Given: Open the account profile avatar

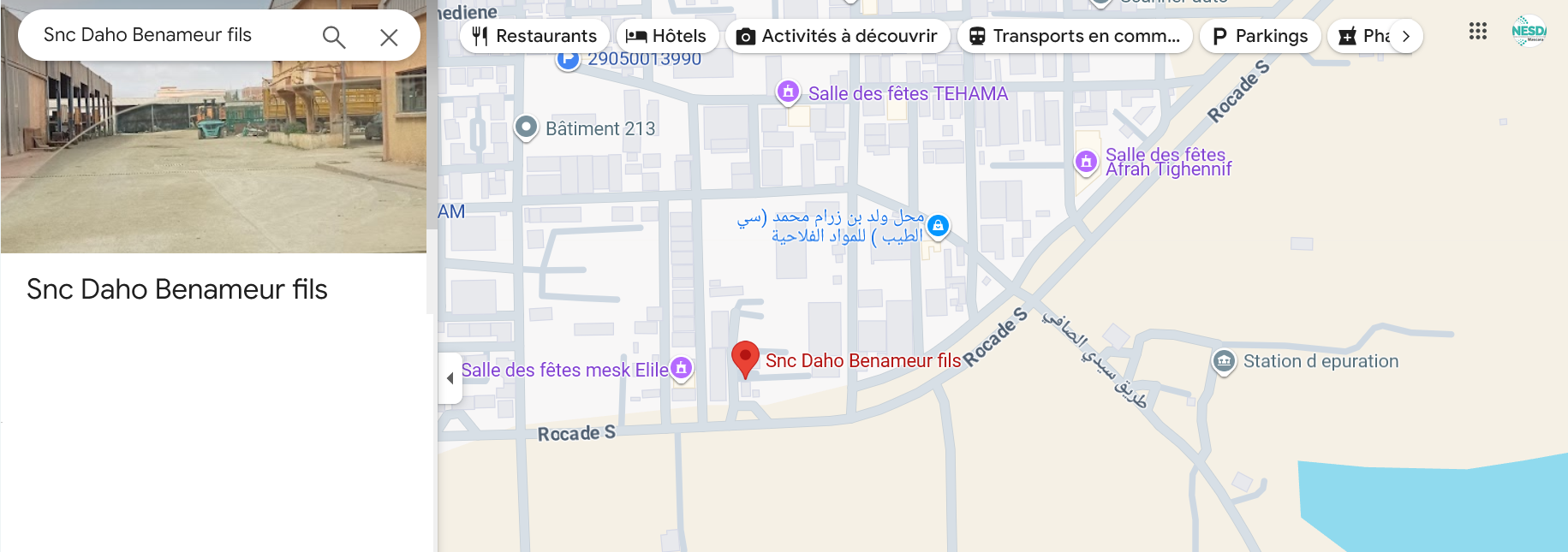Looking at the screenshot, I should coord(1529,32).
